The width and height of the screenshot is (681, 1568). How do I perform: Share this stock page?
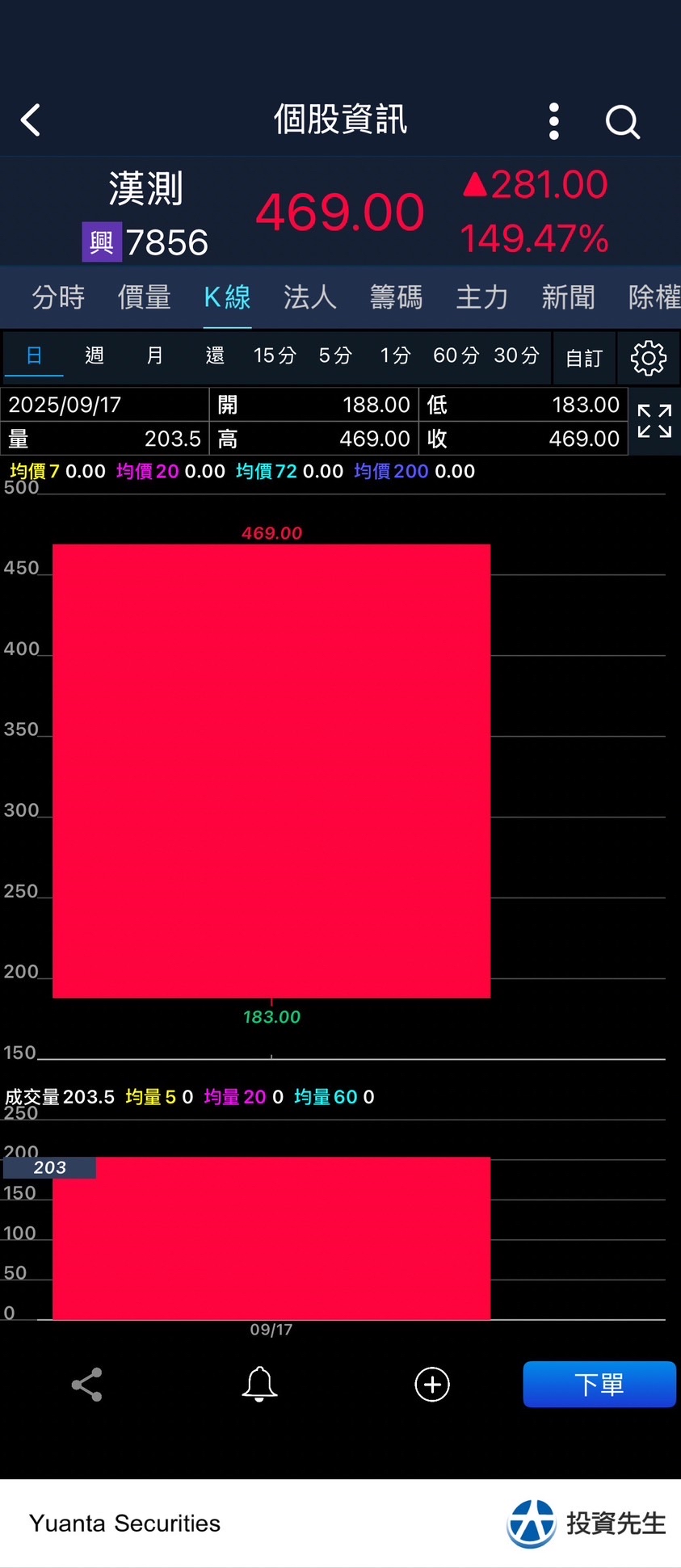point(87,1385)
